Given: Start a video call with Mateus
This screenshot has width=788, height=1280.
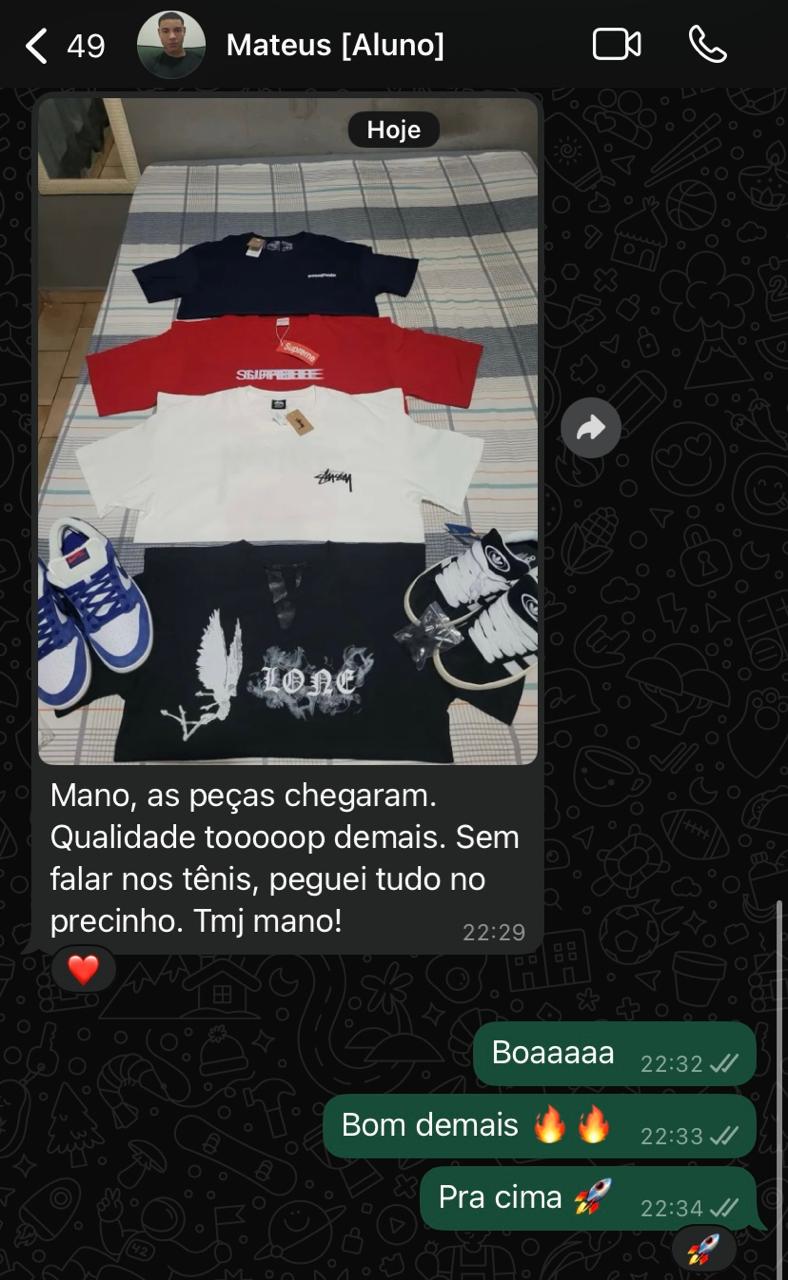Looking at the screenshot, I should 616,45.
